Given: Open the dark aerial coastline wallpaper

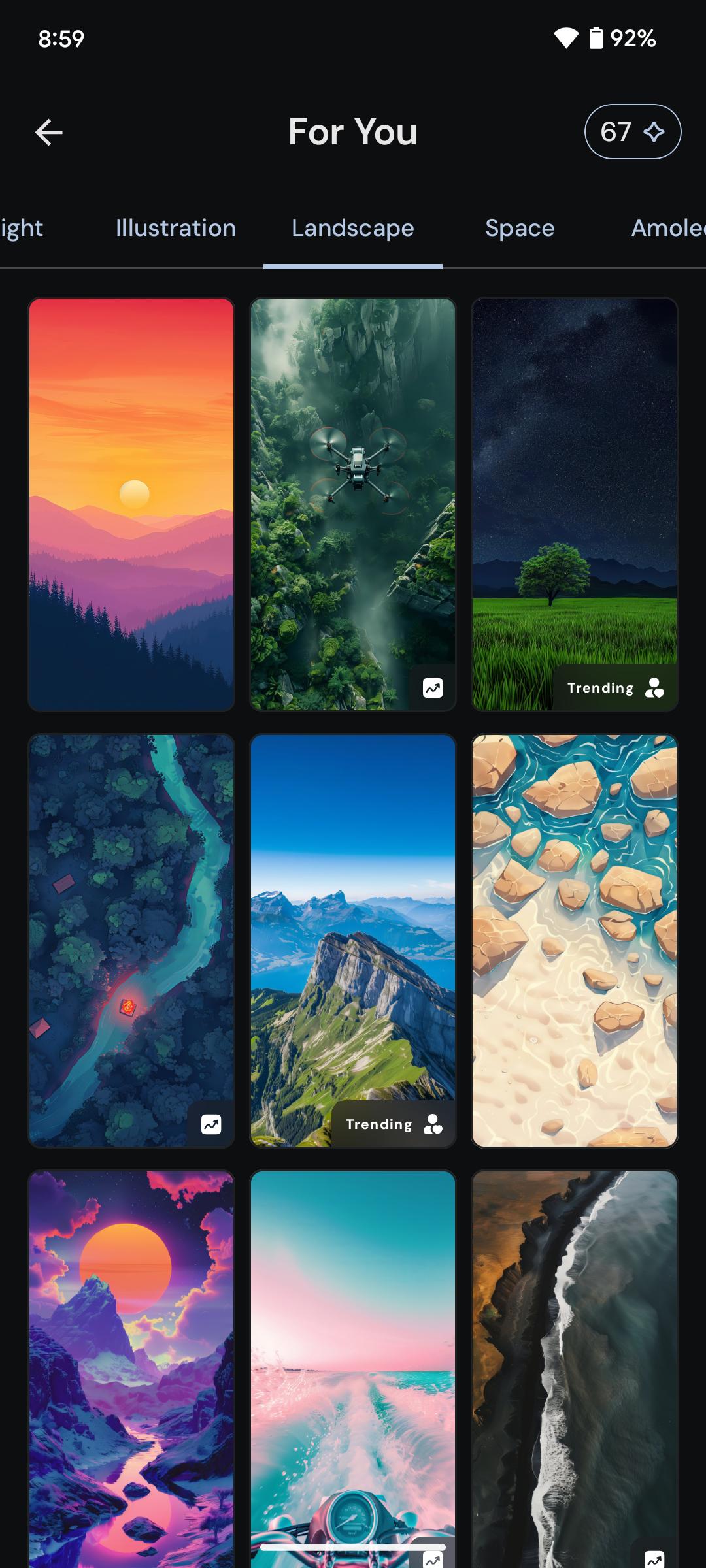Looking at the screenshot, I should pyautogui.click(x=575, y=1369).
